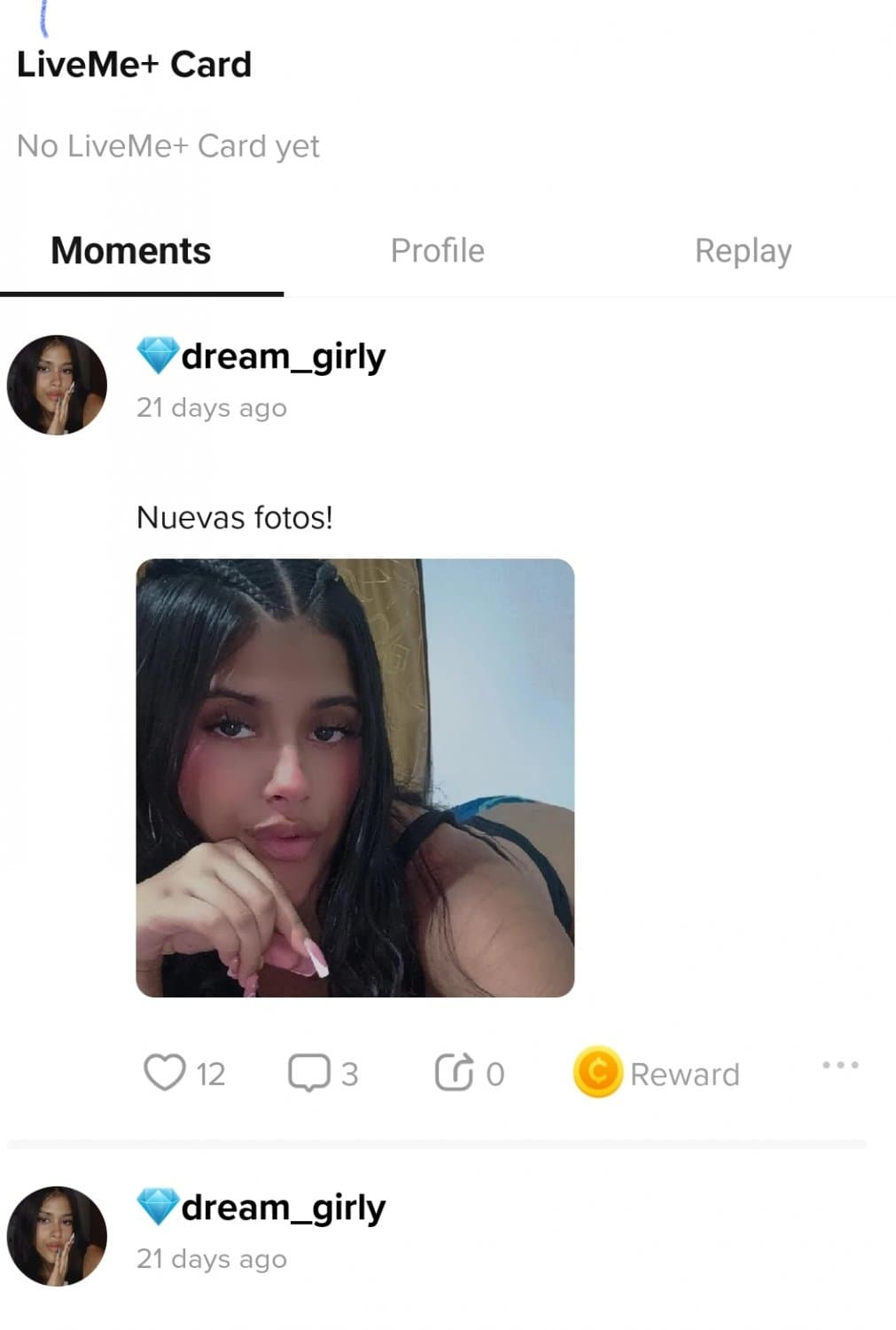Screen dimensions: 896x1330
Task: Switch to the Profile tab
Action: (437, 251)
